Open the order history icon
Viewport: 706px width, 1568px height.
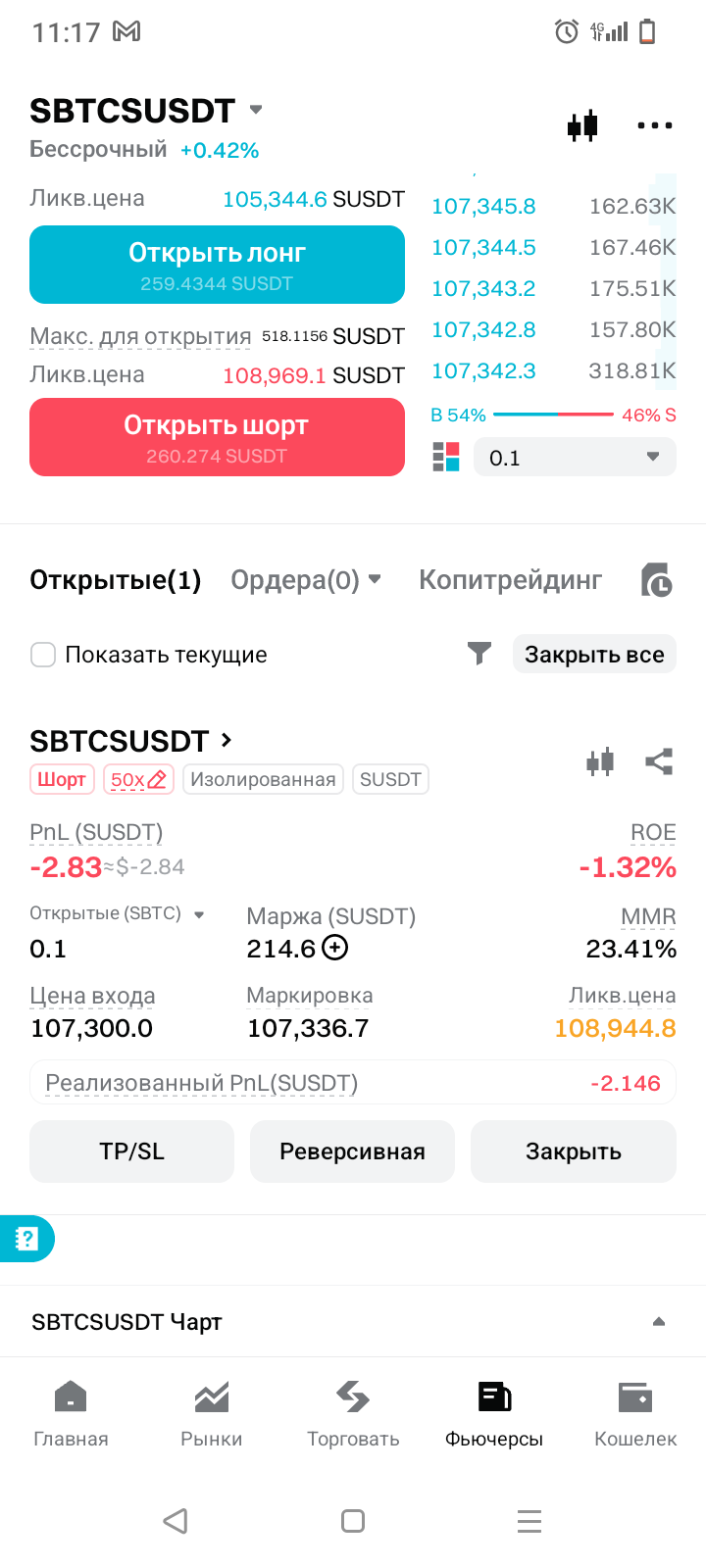click(x=656, y=580)
